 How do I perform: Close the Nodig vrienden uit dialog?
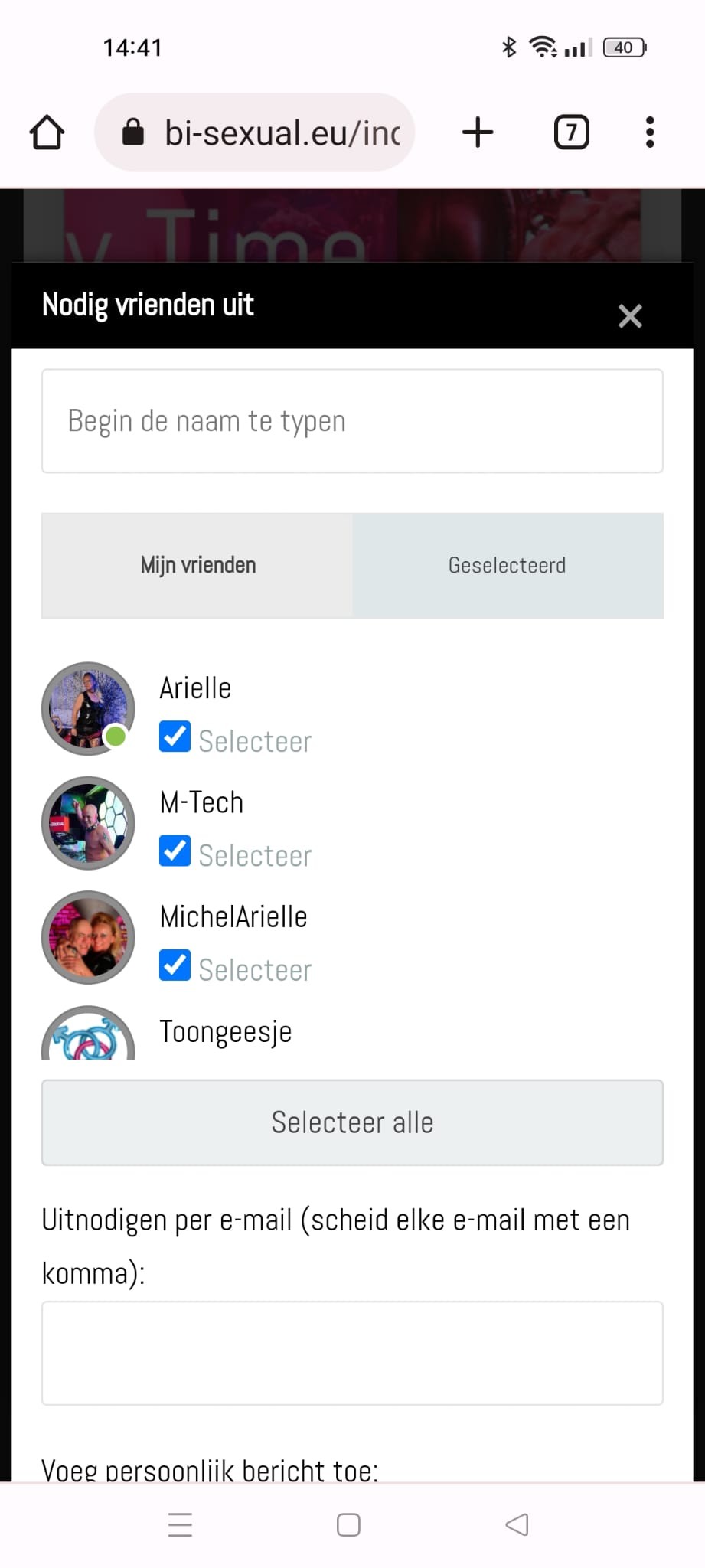(x=629, y=316)
